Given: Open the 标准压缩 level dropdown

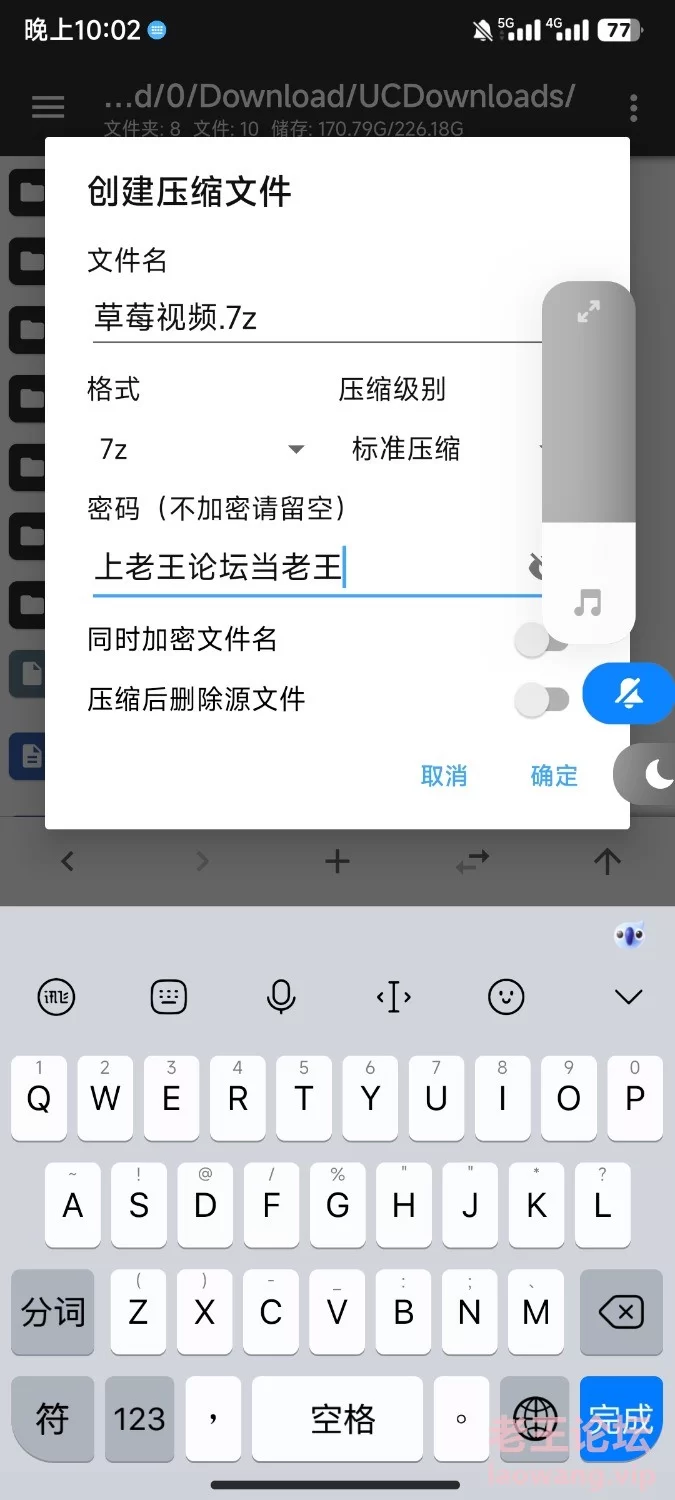Looking at the screenshot, I should click(445, 449).
